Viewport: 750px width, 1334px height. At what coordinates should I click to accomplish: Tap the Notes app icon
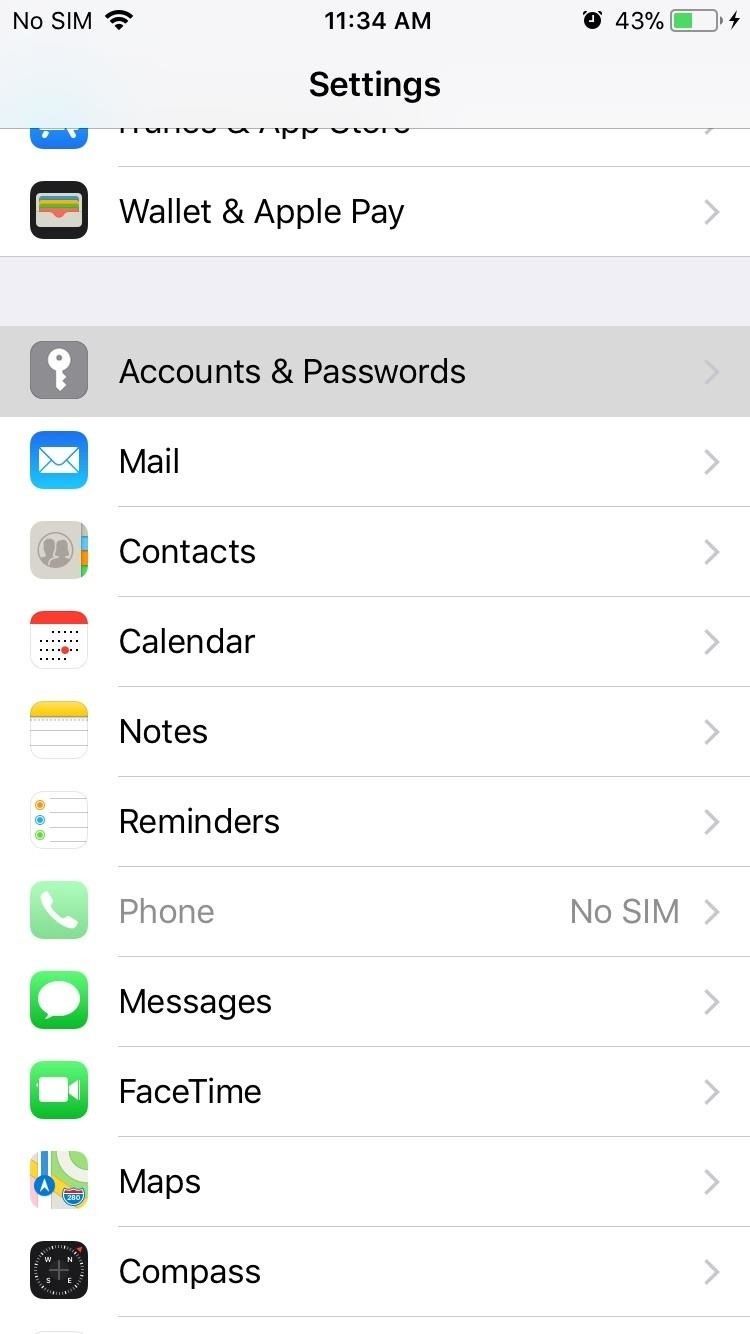(58, 730)
